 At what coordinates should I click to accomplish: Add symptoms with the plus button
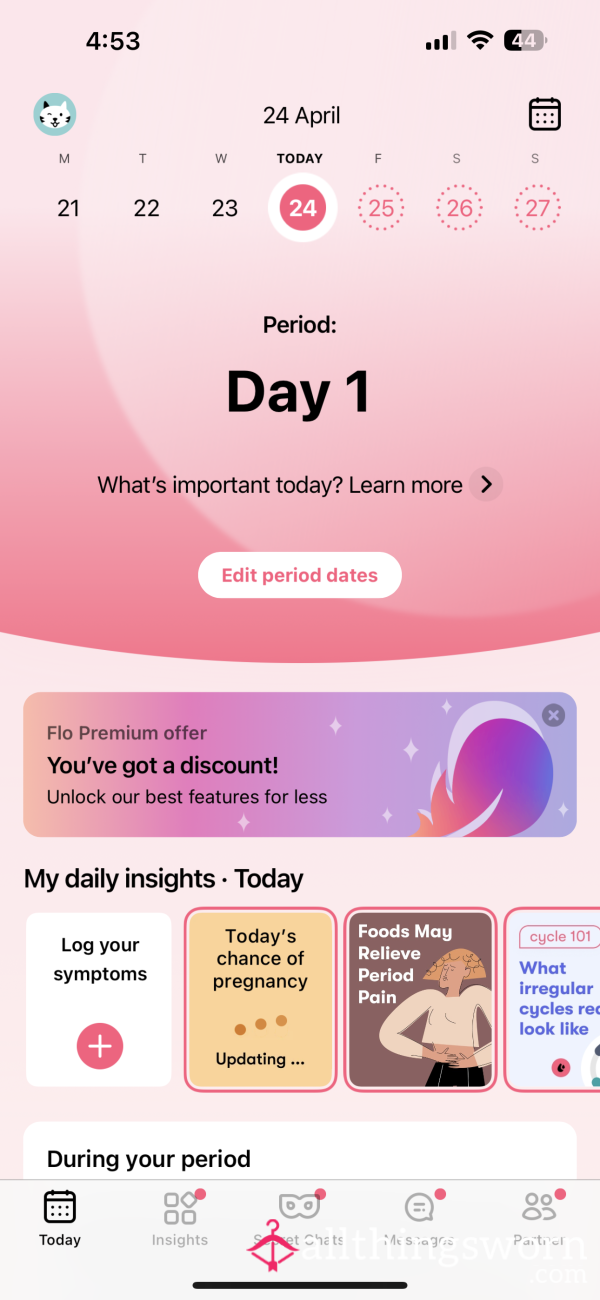pyautogui.click(x=100, y=1047)
